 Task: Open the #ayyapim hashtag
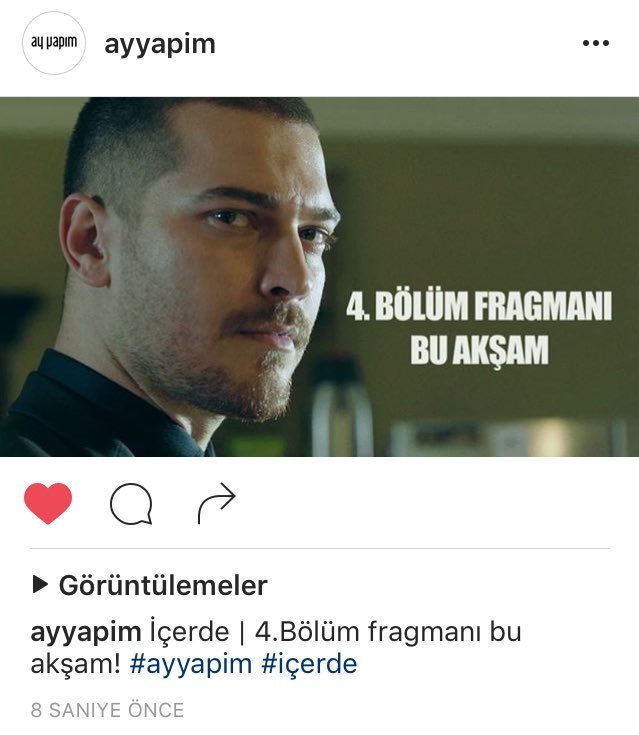pyautogui.click(x=190, y=664)
